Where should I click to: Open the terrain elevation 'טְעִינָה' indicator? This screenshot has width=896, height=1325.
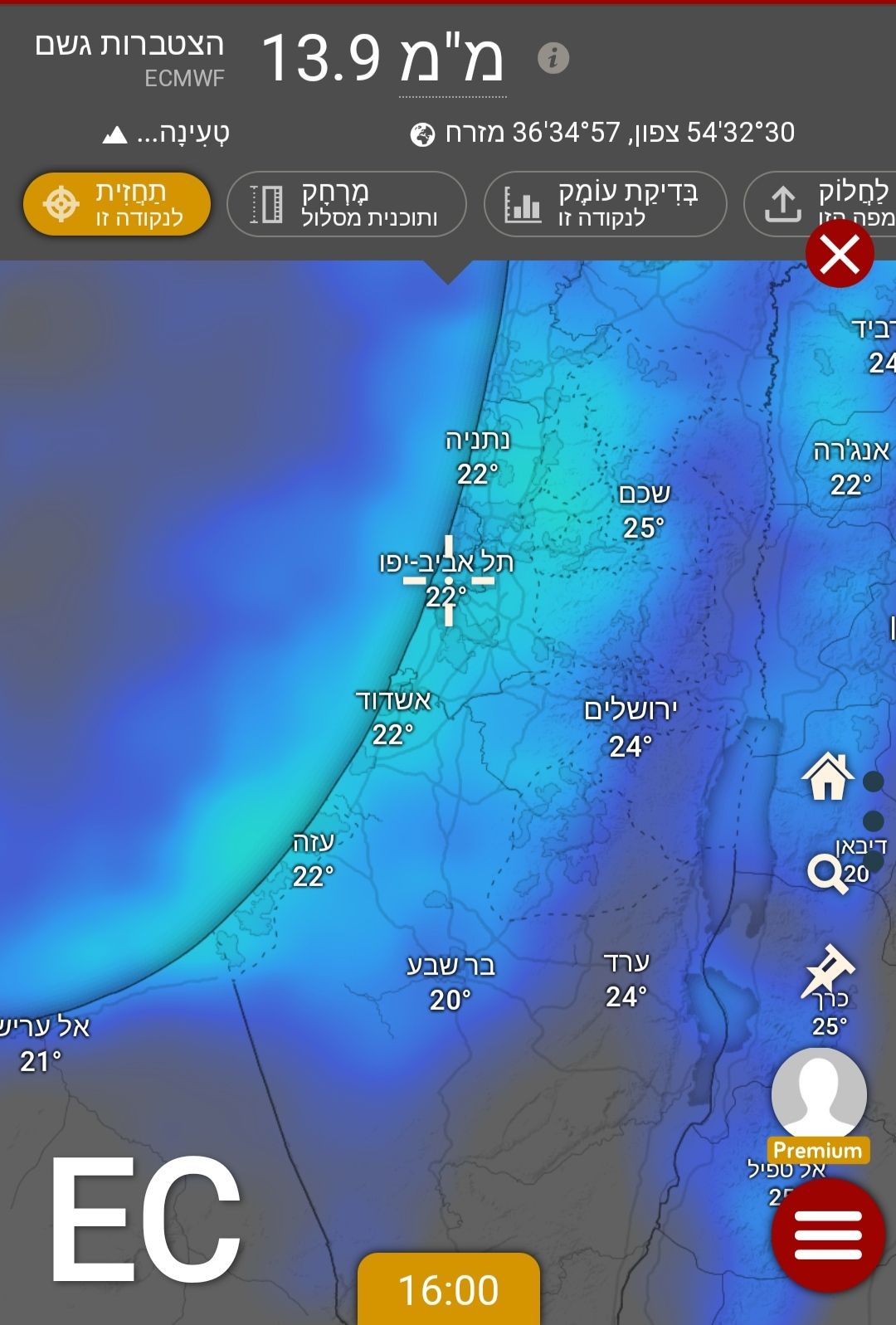[166, 133]
